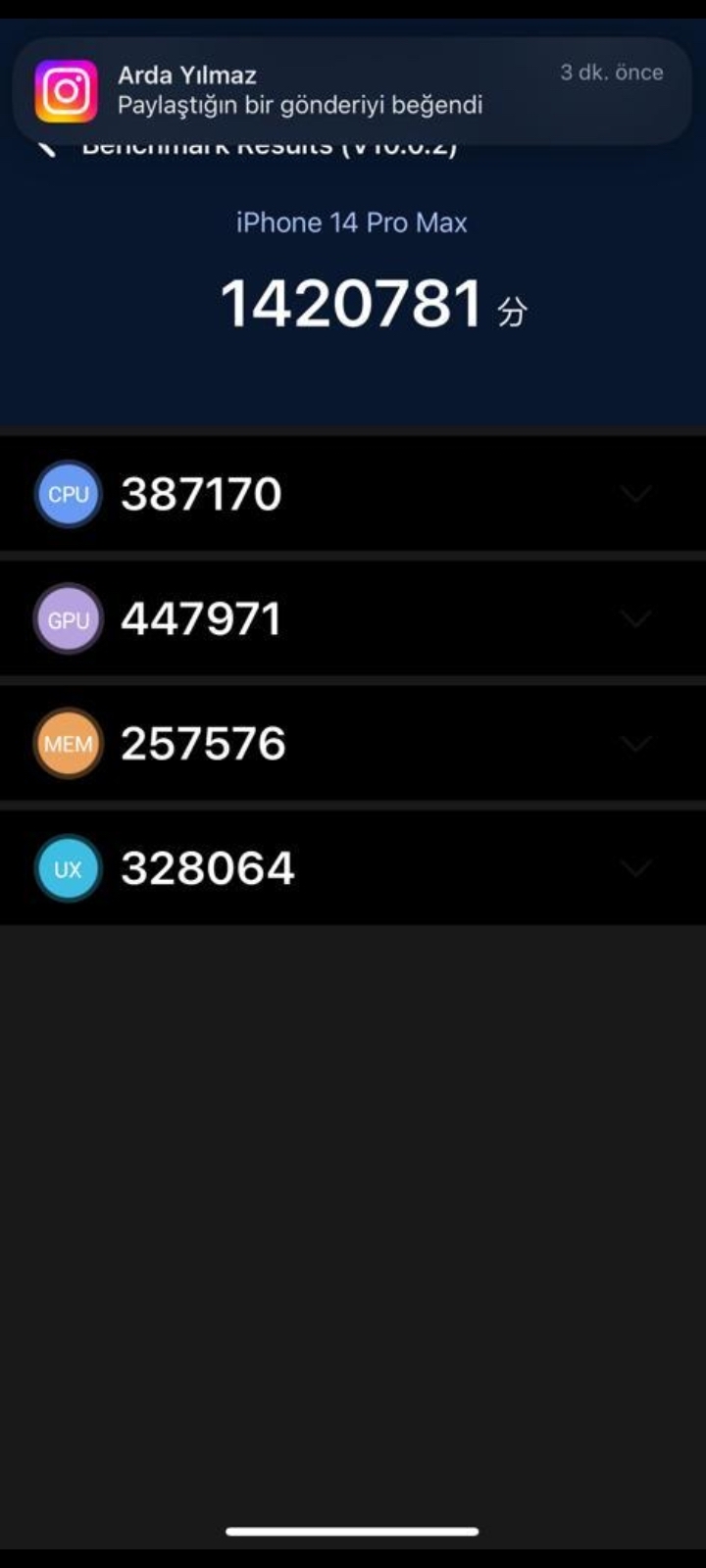Expand the GPU score details
This screenshot has width=706, height=1568.
click(353, 618)
